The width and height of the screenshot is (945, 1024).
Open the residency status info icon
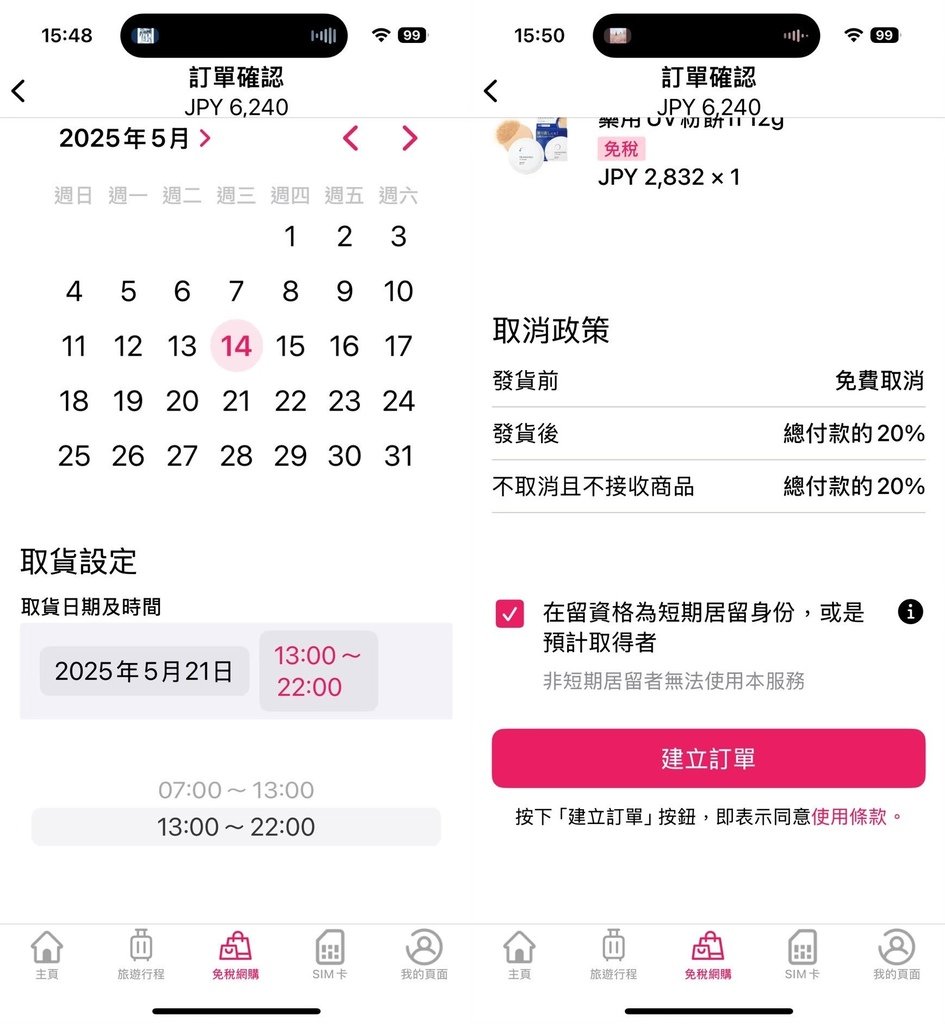tap(910, 612)
